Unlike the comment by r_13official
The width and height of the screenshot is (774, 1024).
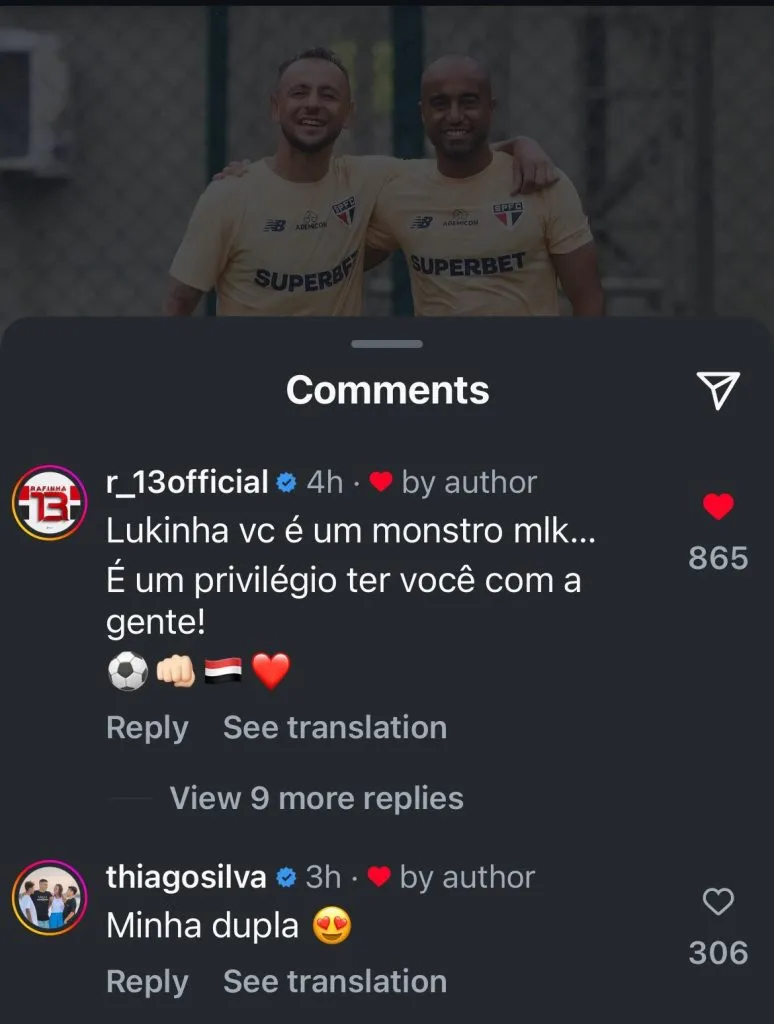[718, 507]
